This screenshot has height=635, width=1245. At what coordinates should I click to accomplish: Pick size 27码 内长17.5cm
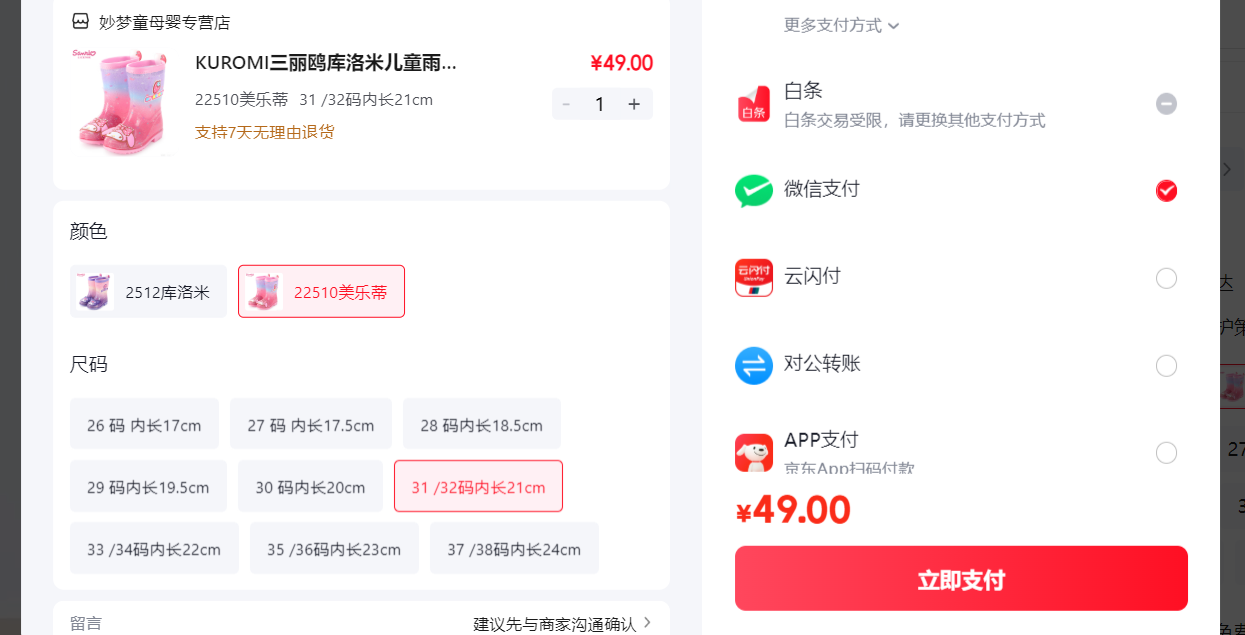coord(311,424)
